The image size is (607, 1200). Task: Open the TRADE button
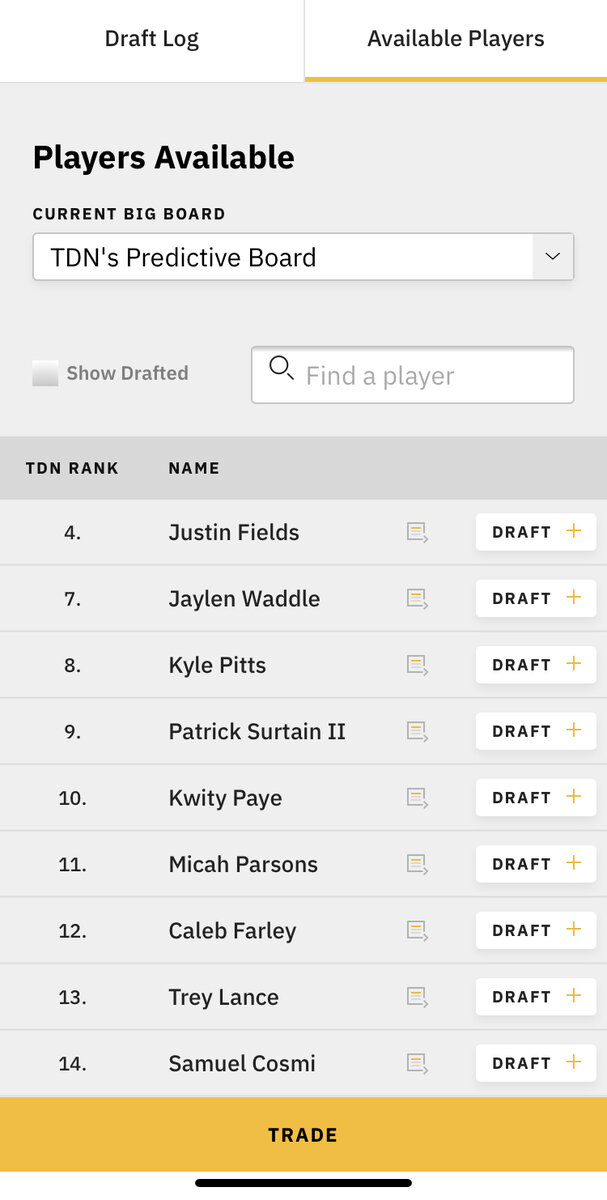point(303,1135)
